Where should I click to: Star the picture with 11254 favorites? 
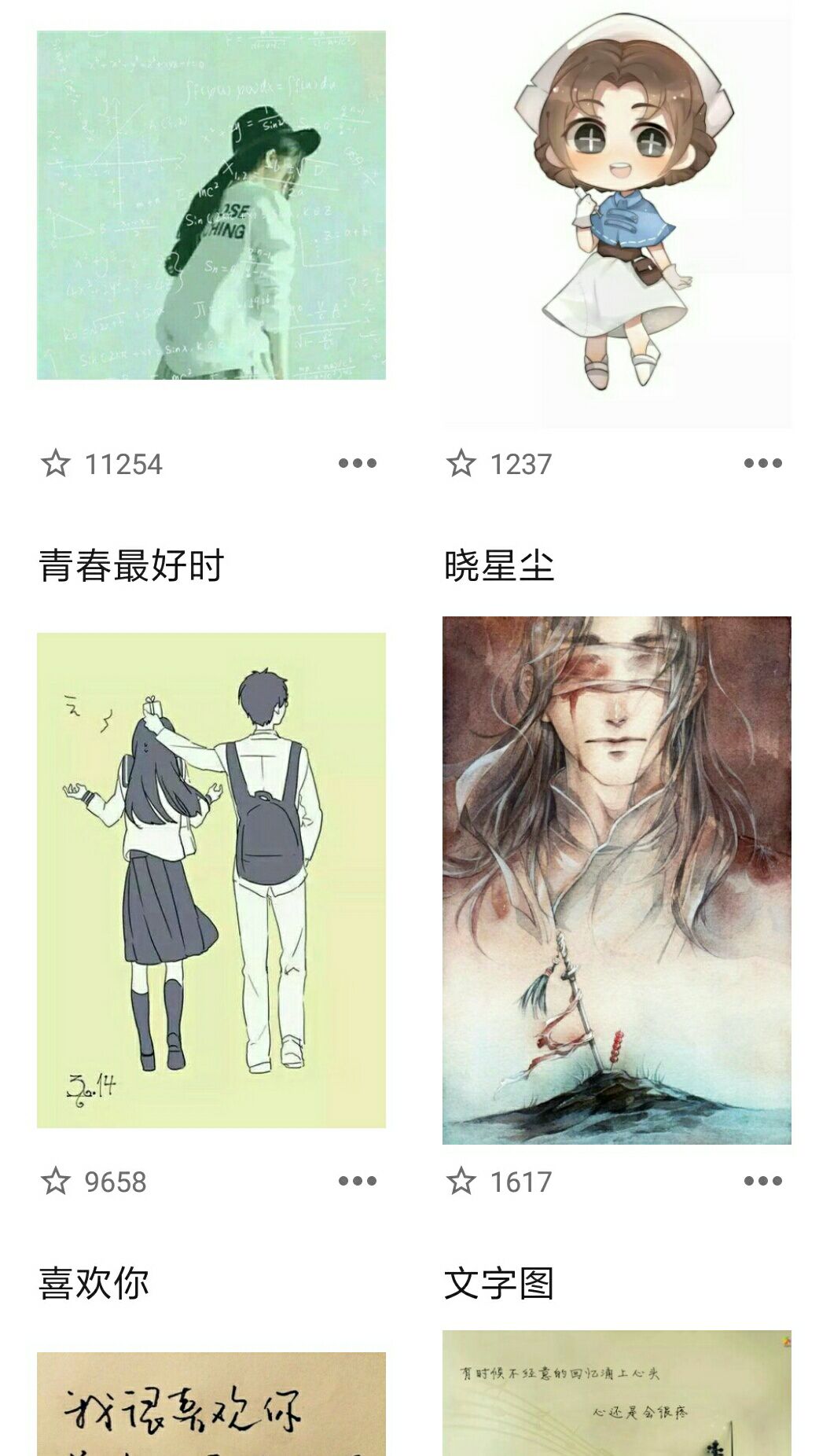(55, 464)
